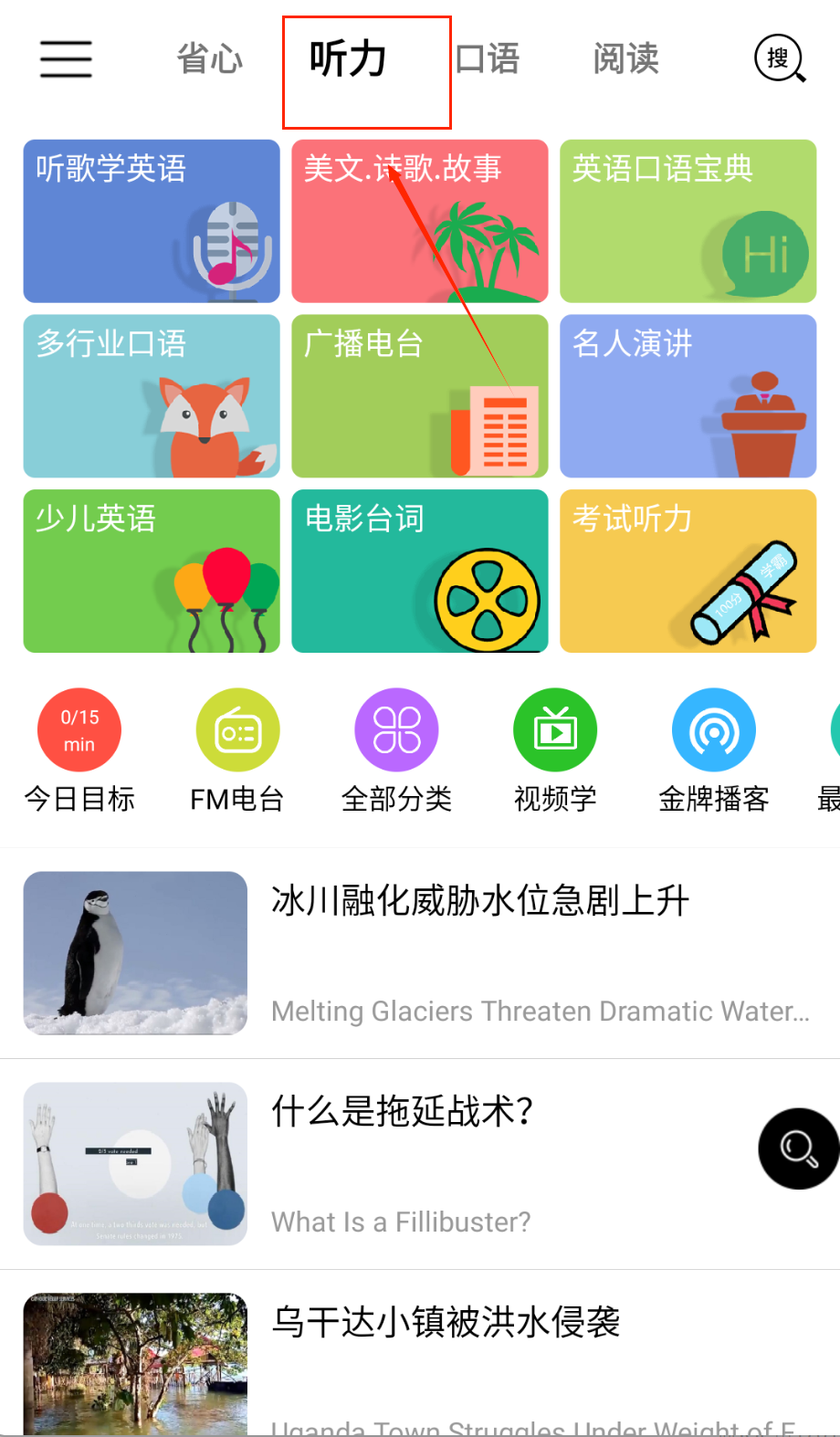Image resolution: width=840 pixels, height=1437 pixels.
Task: Open the 多行业口语 tile
Action: tap(152, 396)
